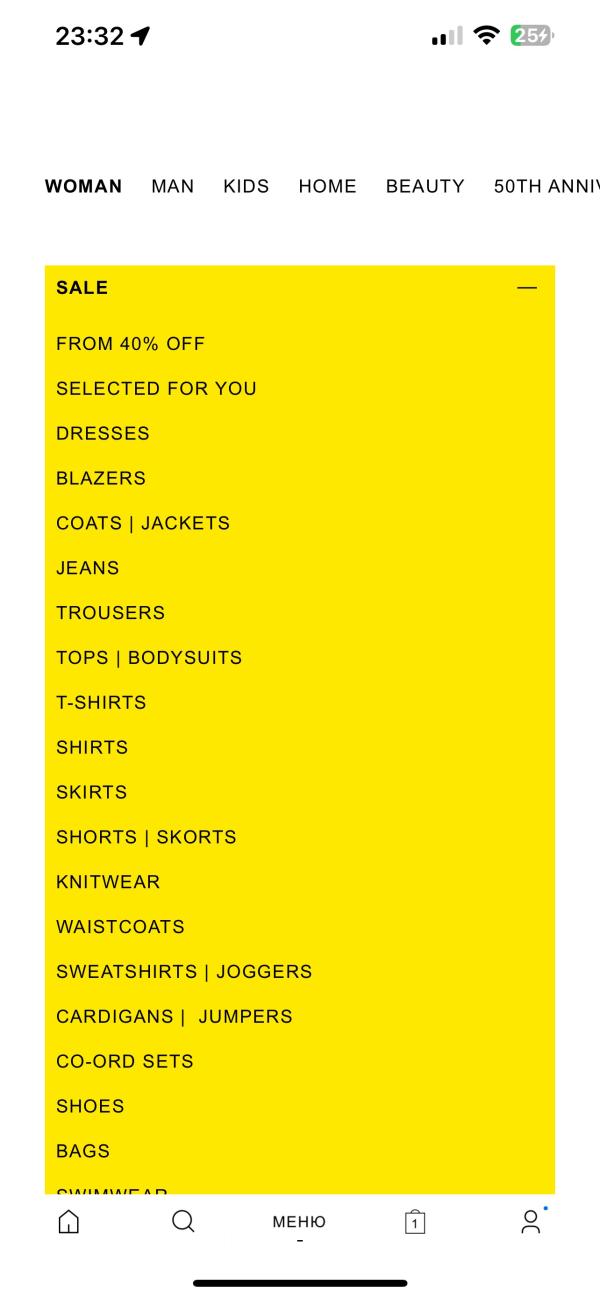View SWEATSHIRTS | JOGGERS
The width and height of the screenshot is (600, 1297).
(184, 972)
